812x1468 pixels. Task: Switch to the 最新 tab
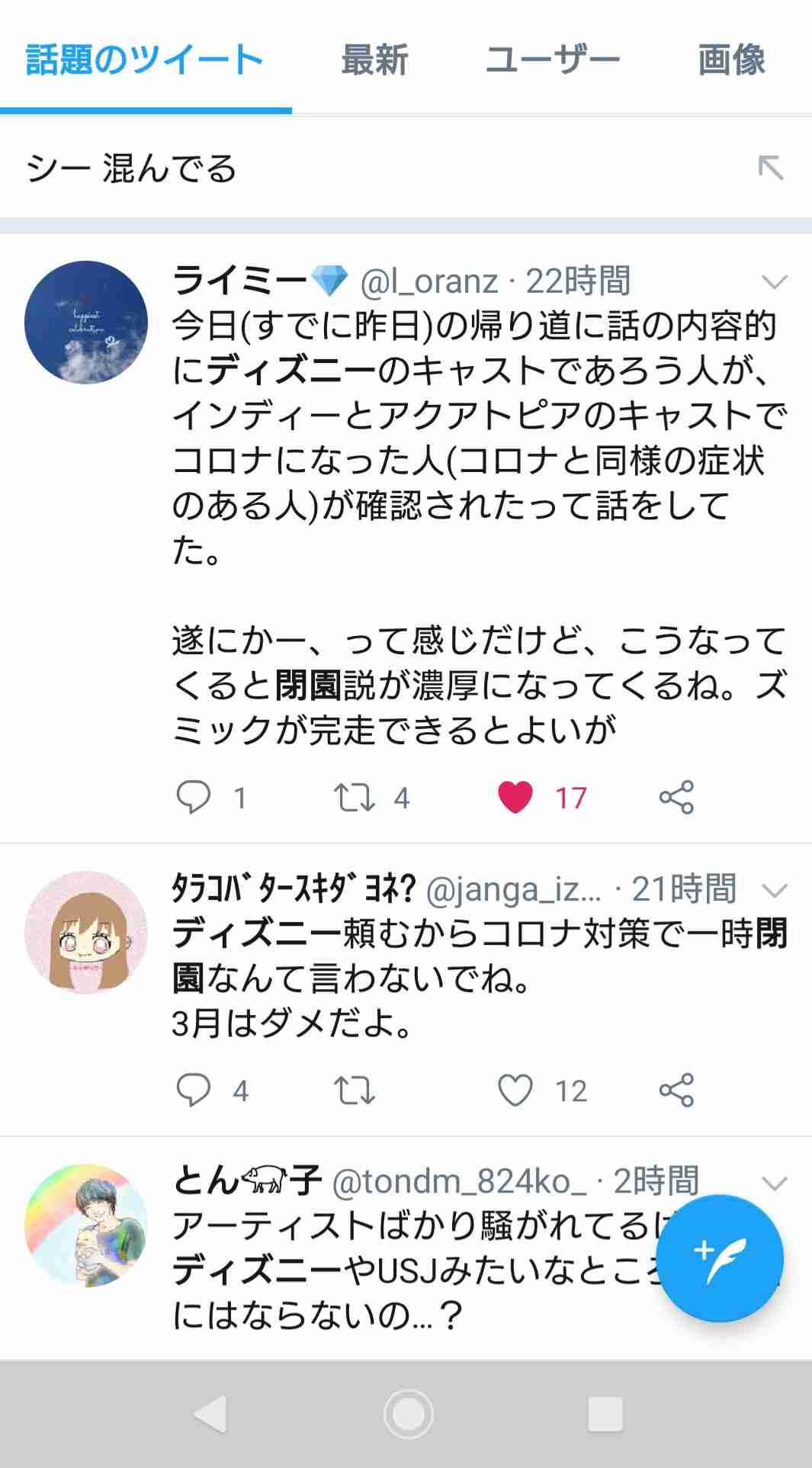tap(374, 60)
